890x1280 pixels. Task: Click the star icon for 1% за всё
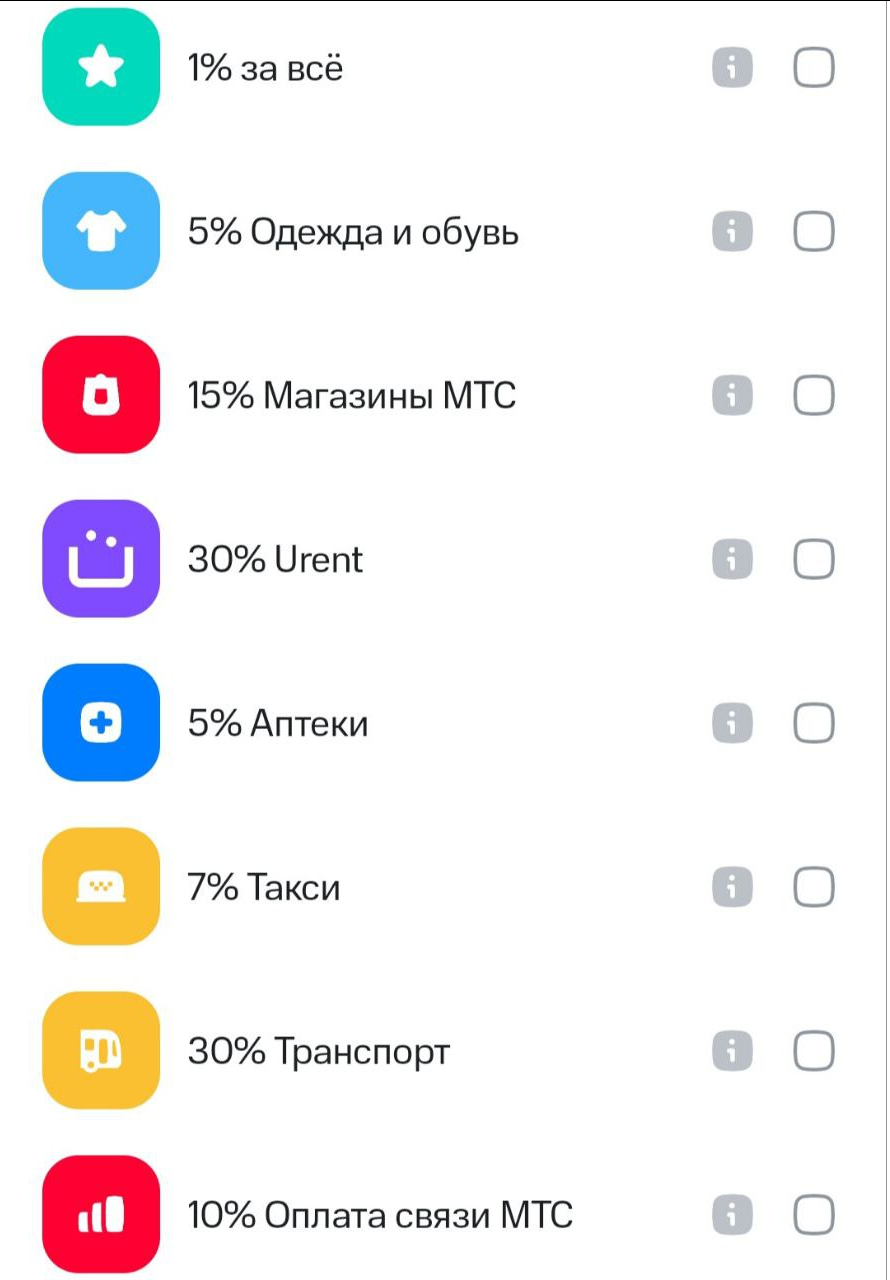100,67
